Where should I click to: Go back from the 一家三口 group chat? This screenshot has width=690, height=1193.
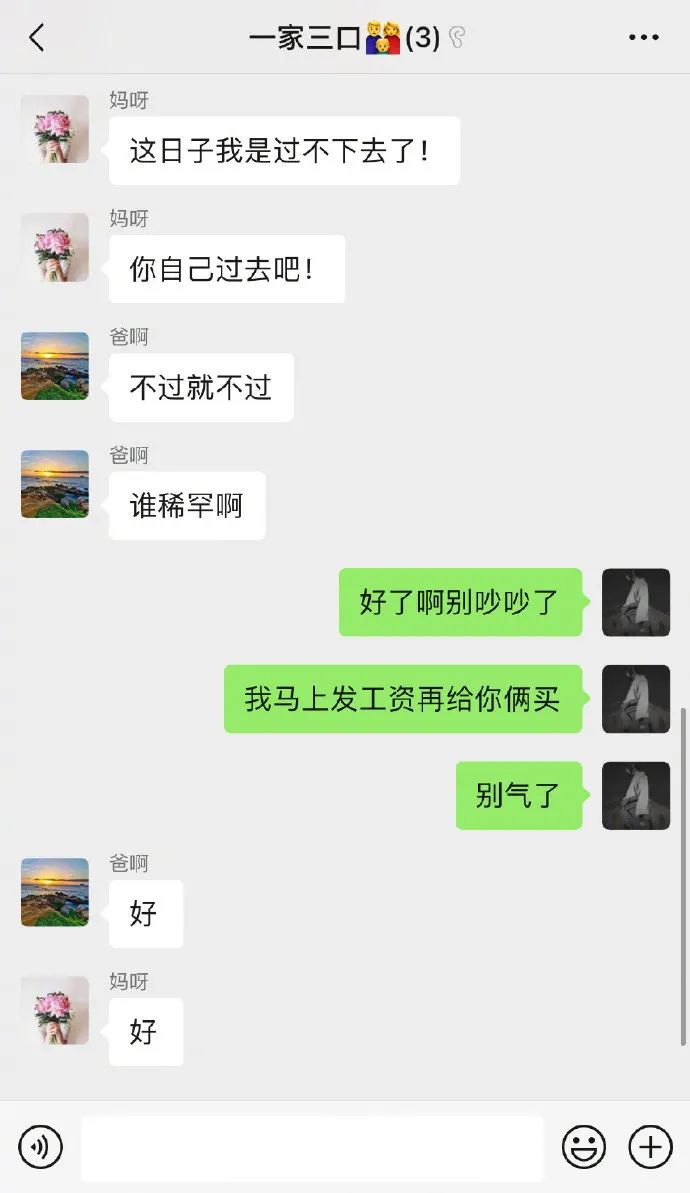coord(37,38)
